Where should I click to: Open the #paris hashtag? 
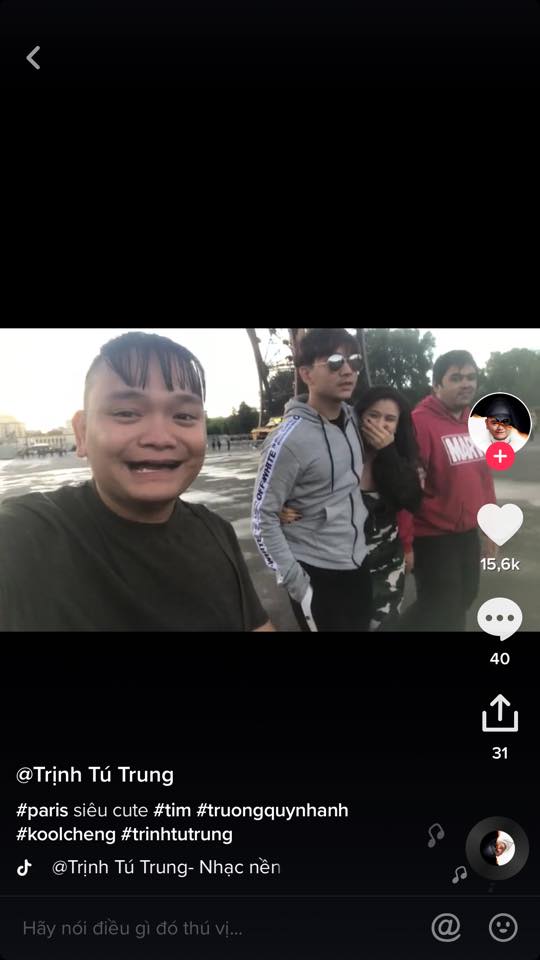click(x=42, y=811)
